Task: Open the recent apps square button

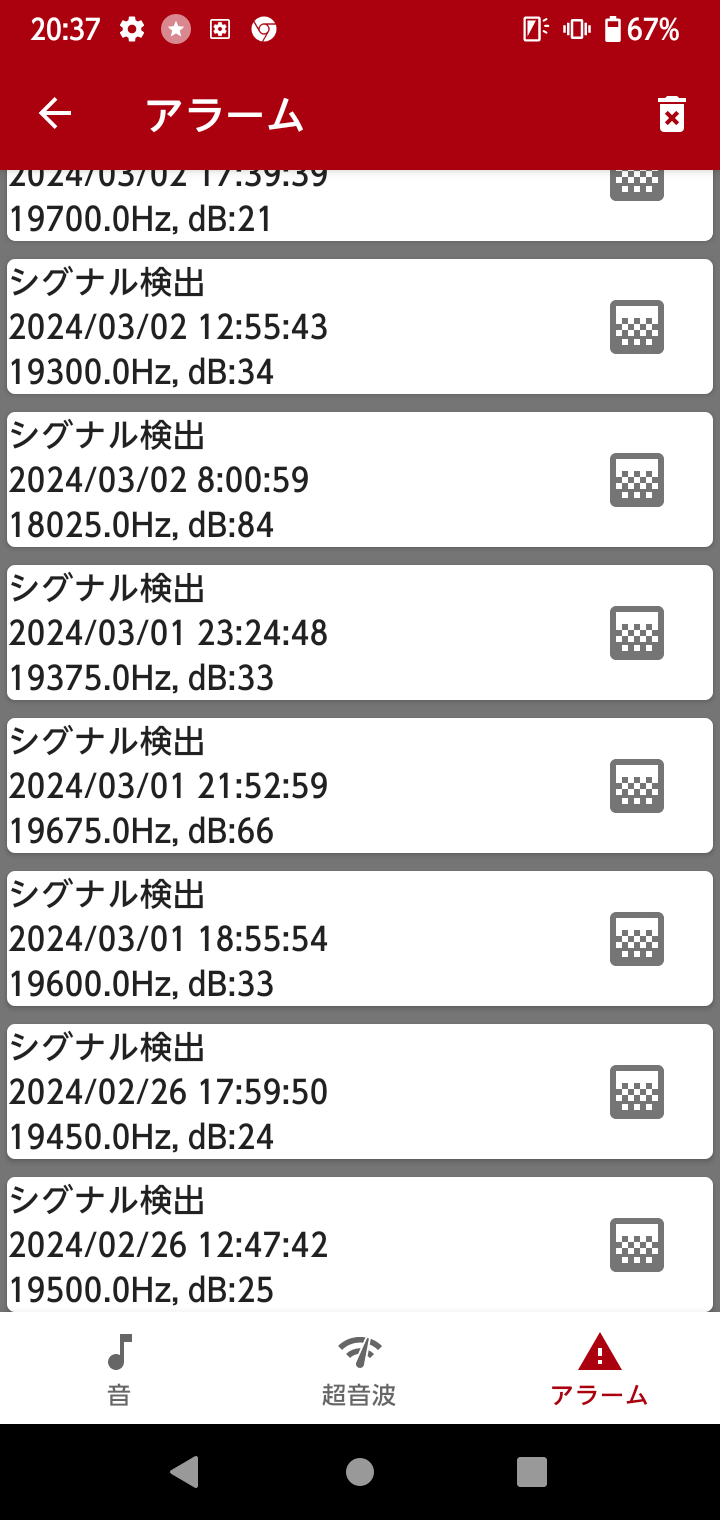Action: (532, 1471)
